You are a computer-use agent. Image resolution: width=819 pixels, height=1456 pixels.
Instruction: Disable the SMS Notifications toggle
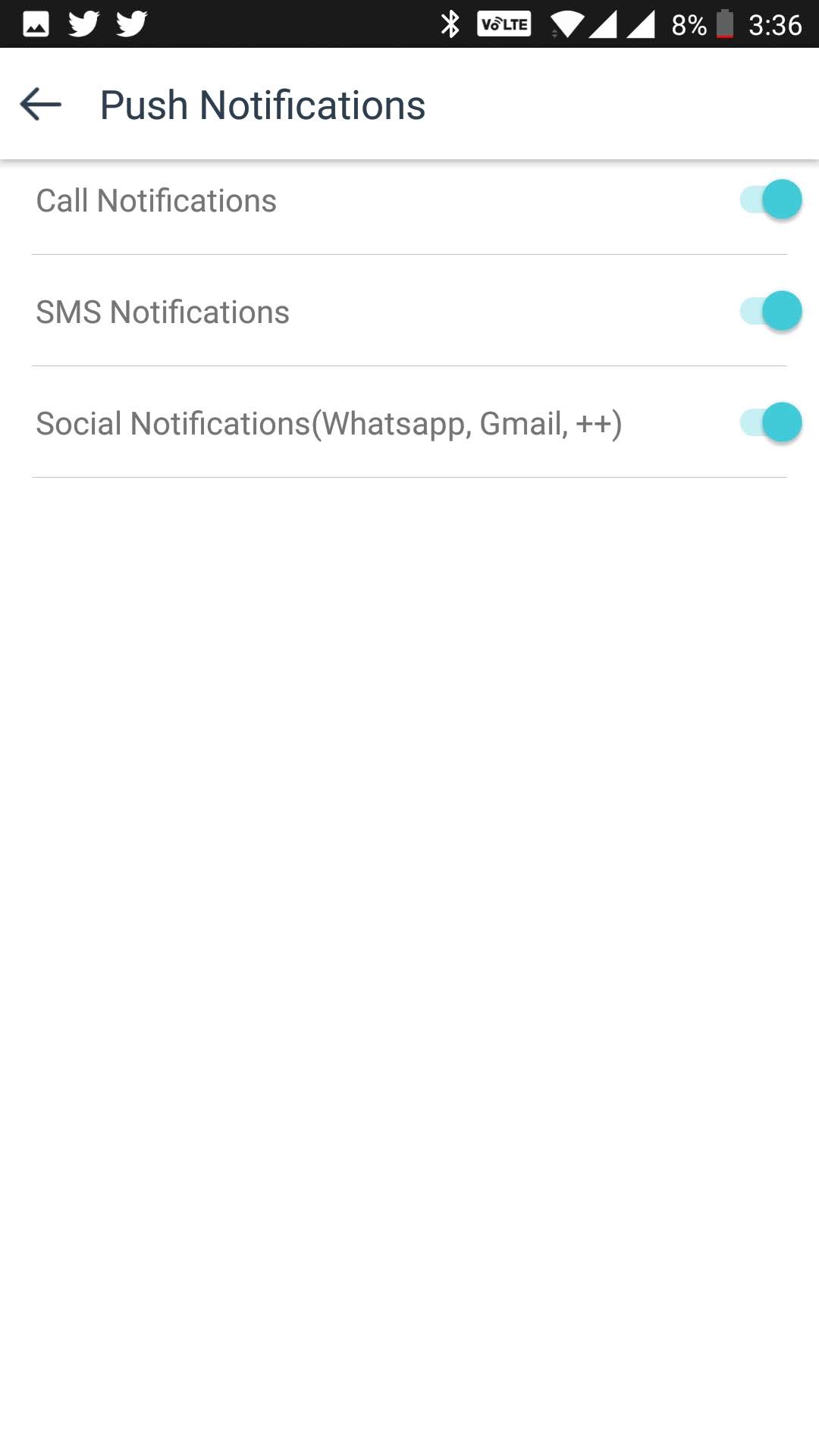pyautogui.click(x=770, y=312)
